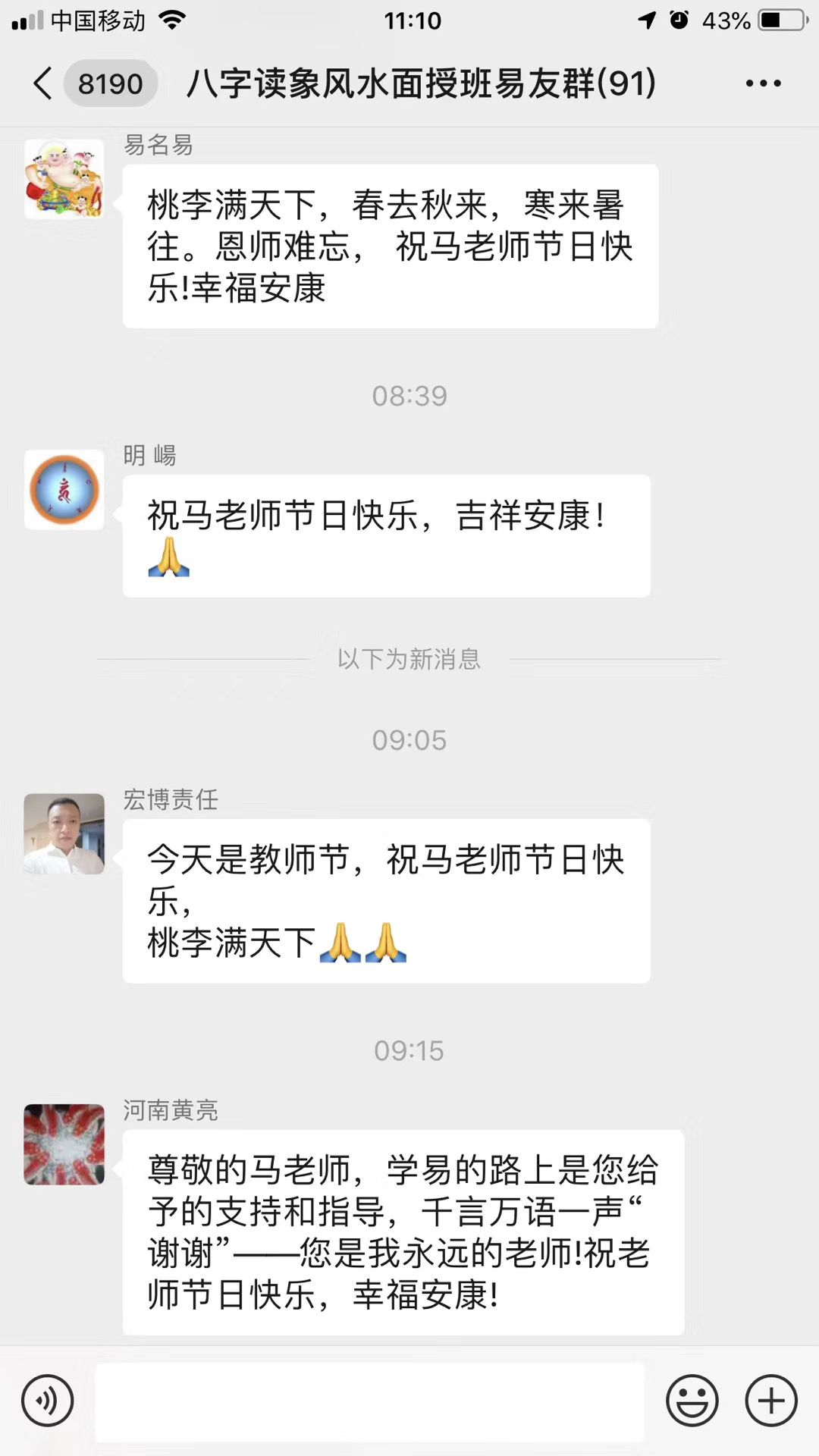
Task: View 河南黄亮's profile avatar
Action: coord(64,1144)
